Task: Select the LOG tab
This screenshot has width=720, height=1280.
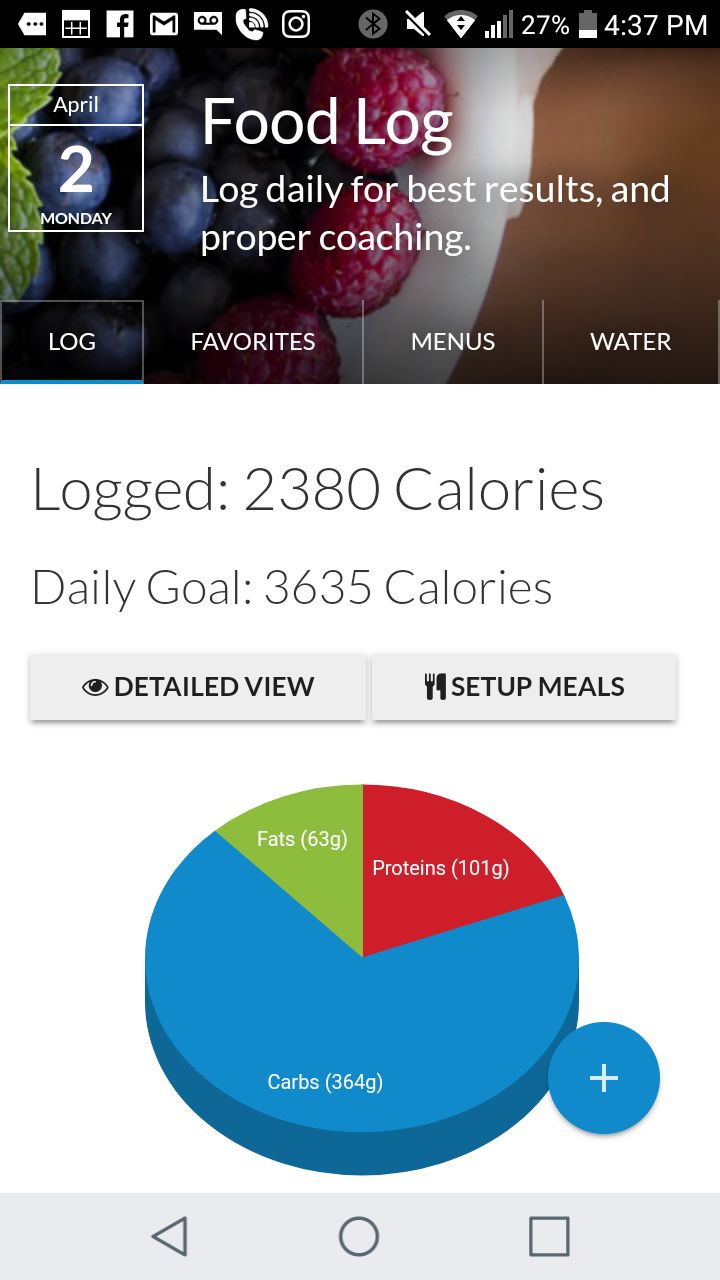Action: click(x=71, y=341)
